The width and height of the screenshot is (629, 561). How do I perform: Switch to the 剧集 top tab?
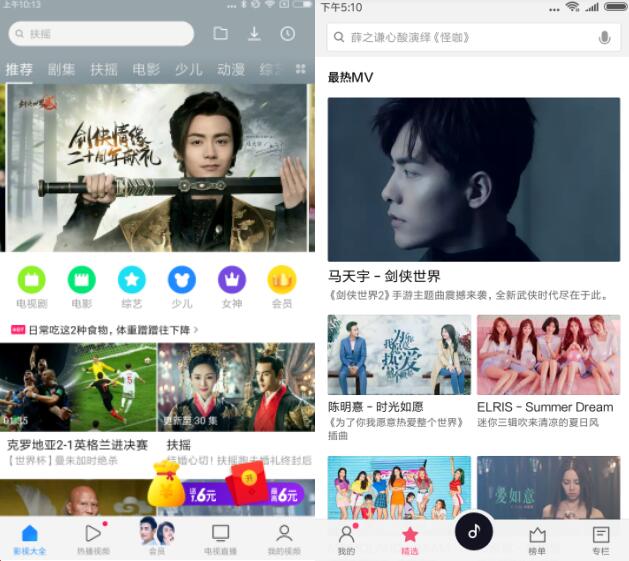[x=61, y=70]
